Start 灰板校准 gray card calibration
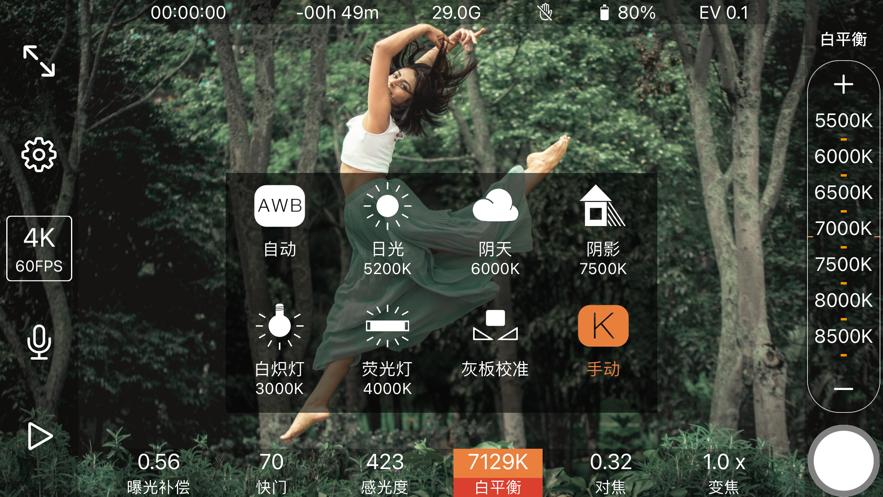This screenshot has width=883, height=497. (495, 341)
